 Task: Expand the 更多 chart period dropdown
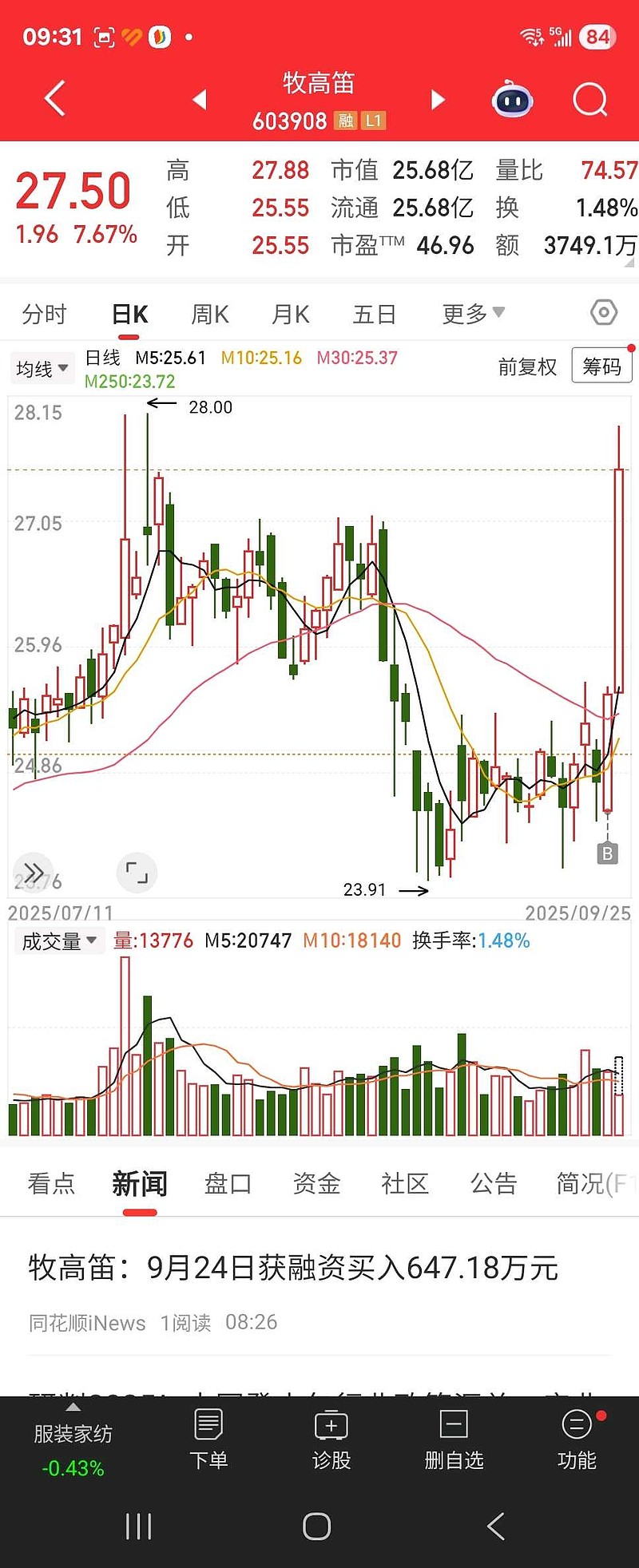[x=473, y=314]
